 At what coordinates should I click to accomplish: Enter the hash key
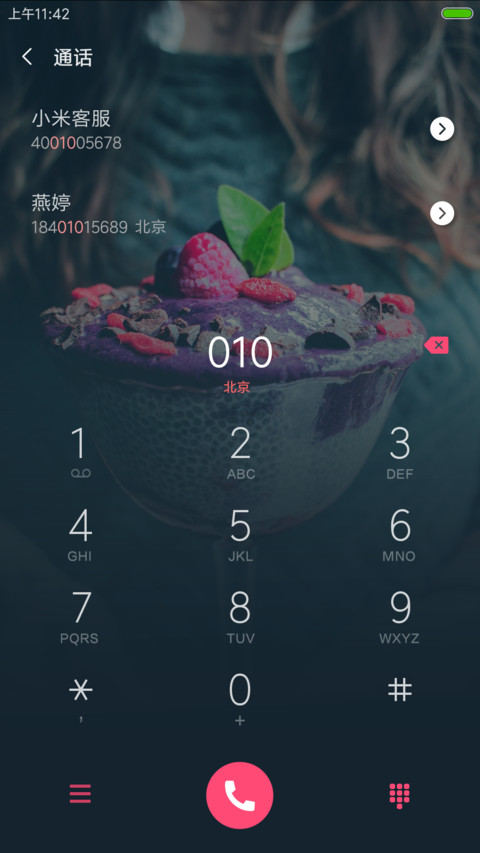[399, 692]
